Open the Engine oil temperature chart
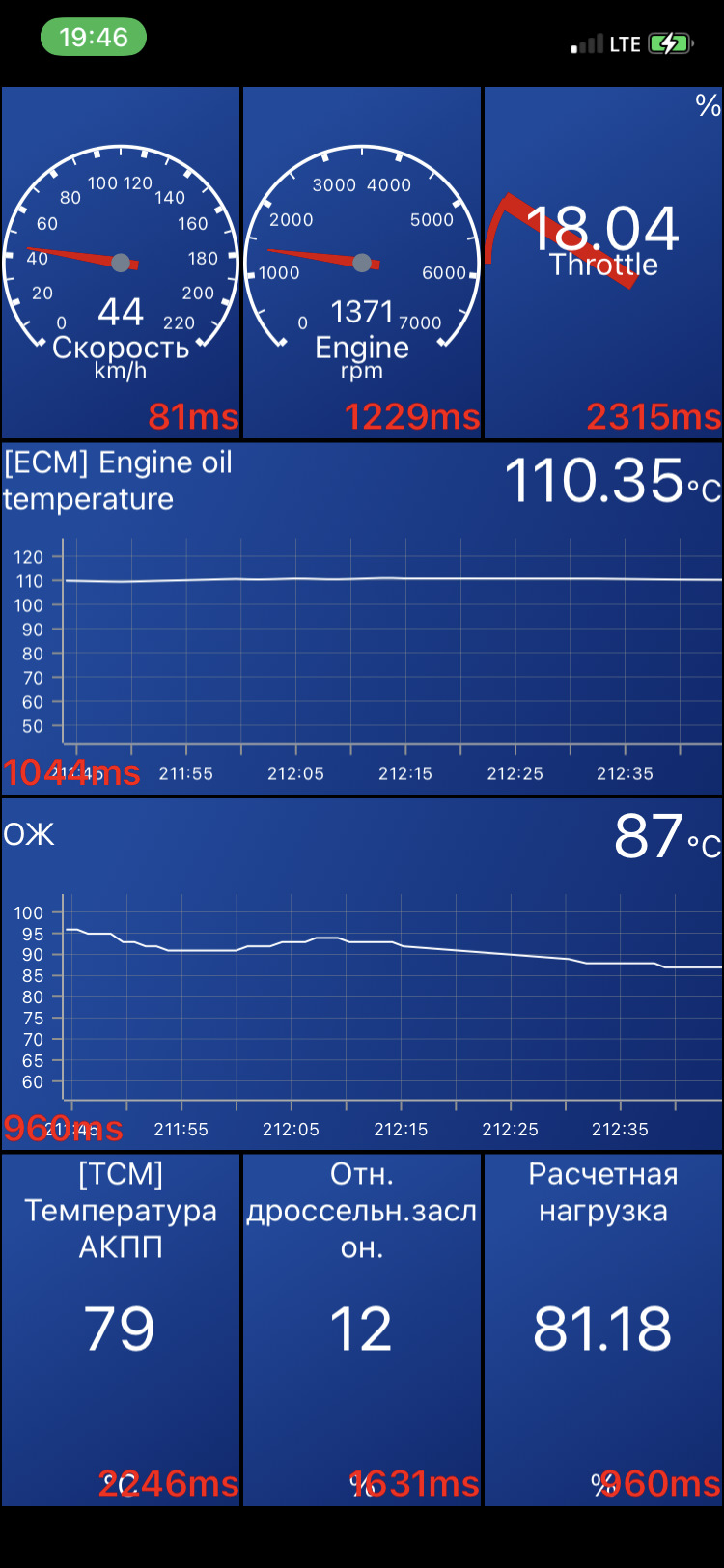The width and height of the screenshot is (724, 1568). [x=362, y=618]
